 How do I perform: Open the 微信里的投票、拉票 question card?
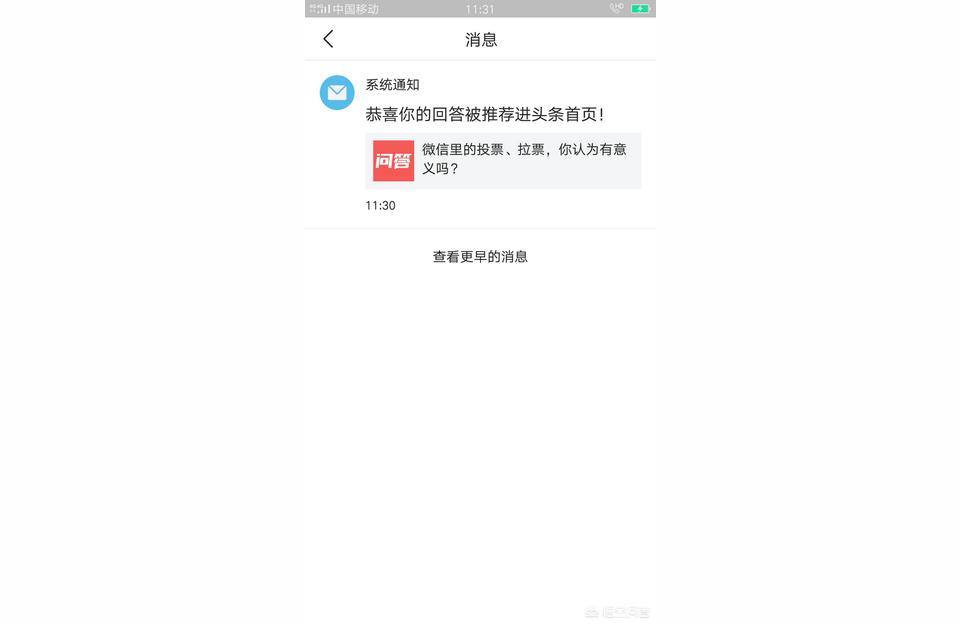click(503, 160)
